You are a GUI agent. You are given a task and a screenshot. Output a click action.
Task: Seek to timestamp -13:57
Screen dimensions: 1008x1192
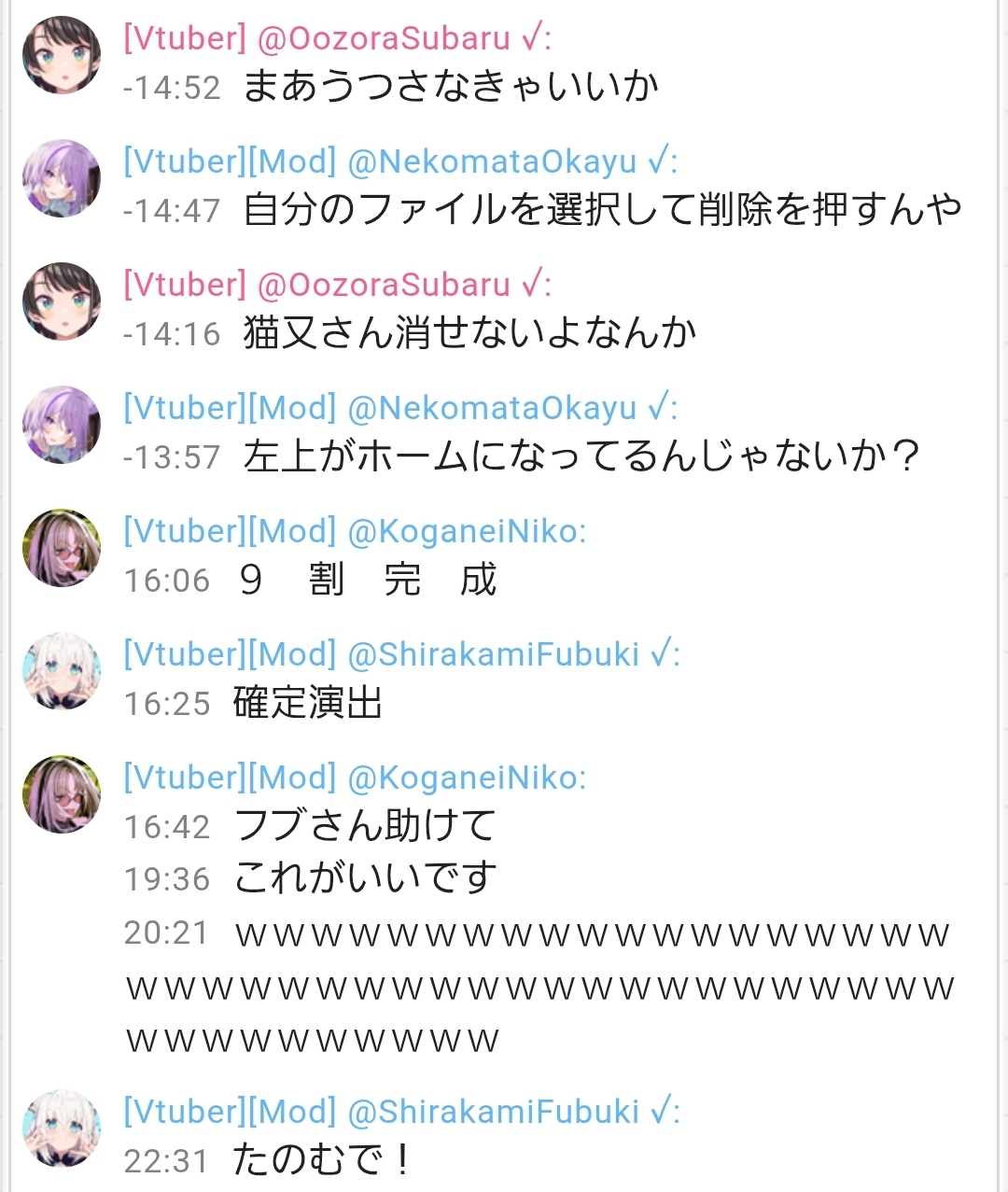pyautogui.click(x=172, y=458)
